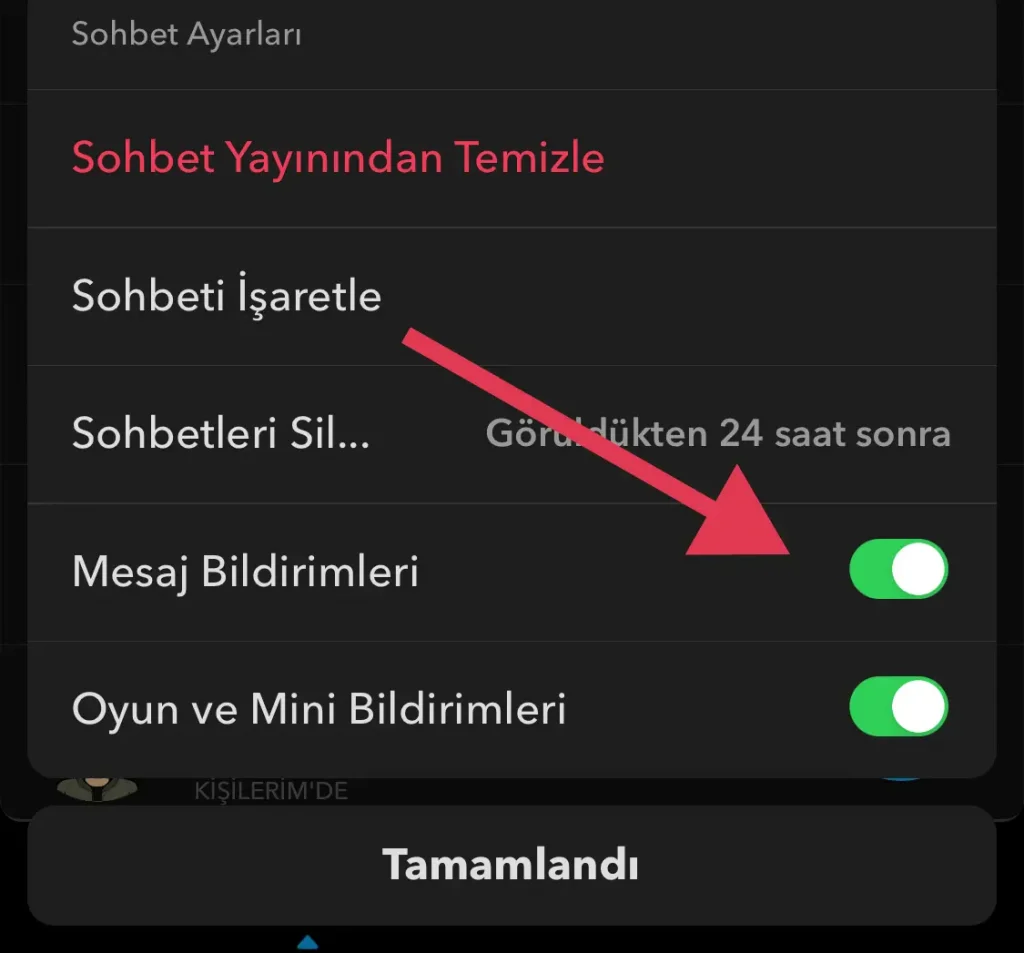Image resolution: width=1024 pixels, height=953 pixels.
Task: Disable Oyun ve Mini Bildirimleri
Action: pos(897,708)
